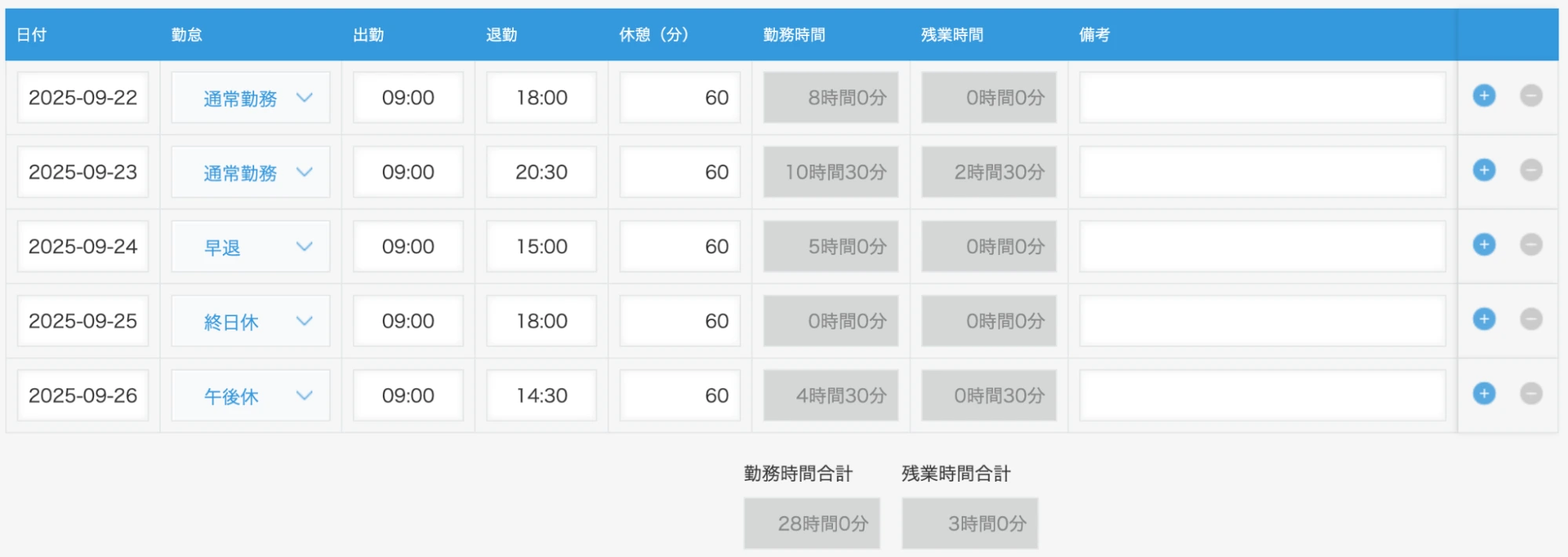1568x557 pixels.
Task: Edit the 2025-09-24 date field
Action: point(83,246)
